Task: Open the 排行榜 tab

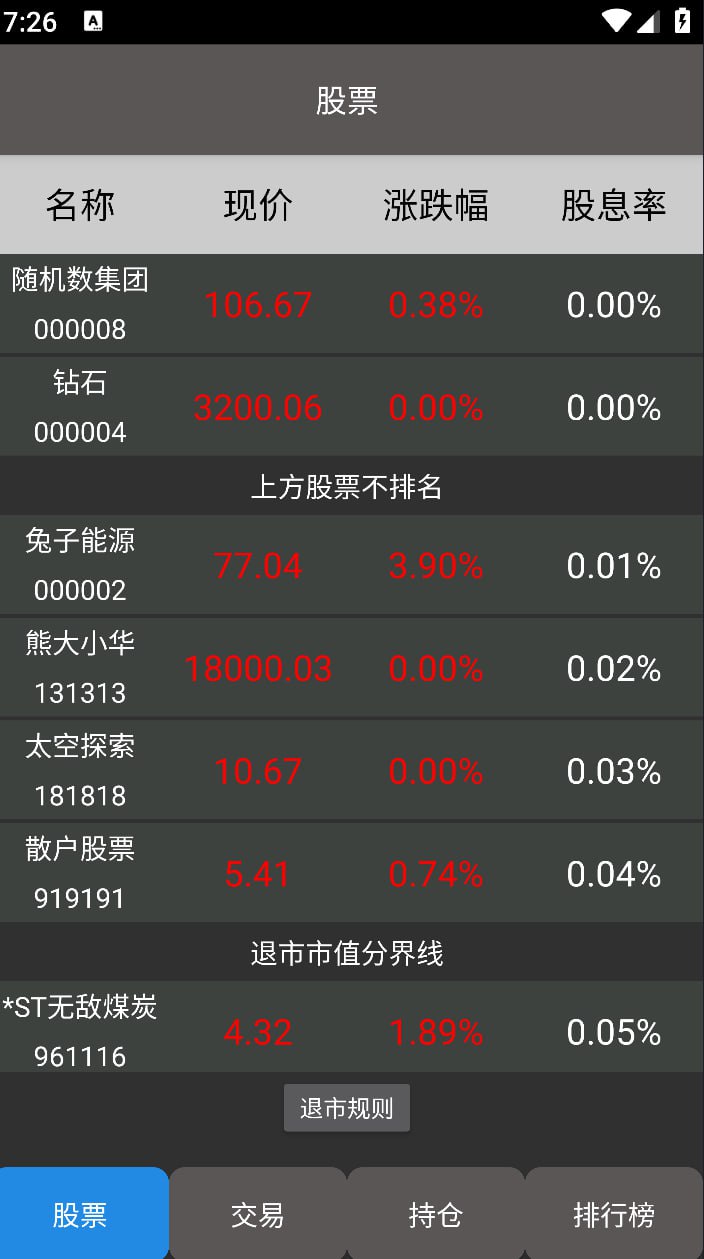Action: pos(614,1214)
